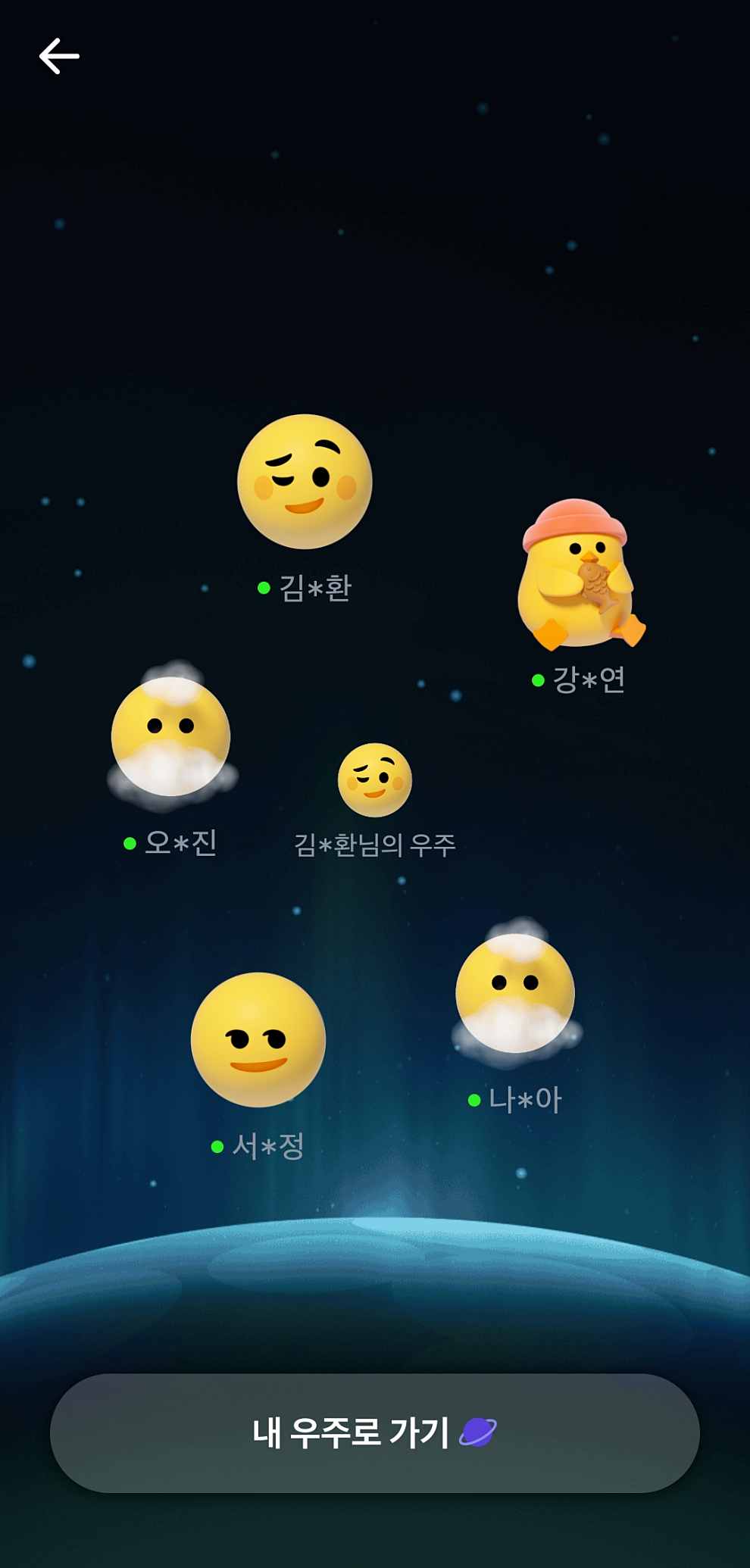Select 김*환's winking planet avatar
Image resolution: width=750 pixels, height=1568 pixels.
click(x=305, y=485)
